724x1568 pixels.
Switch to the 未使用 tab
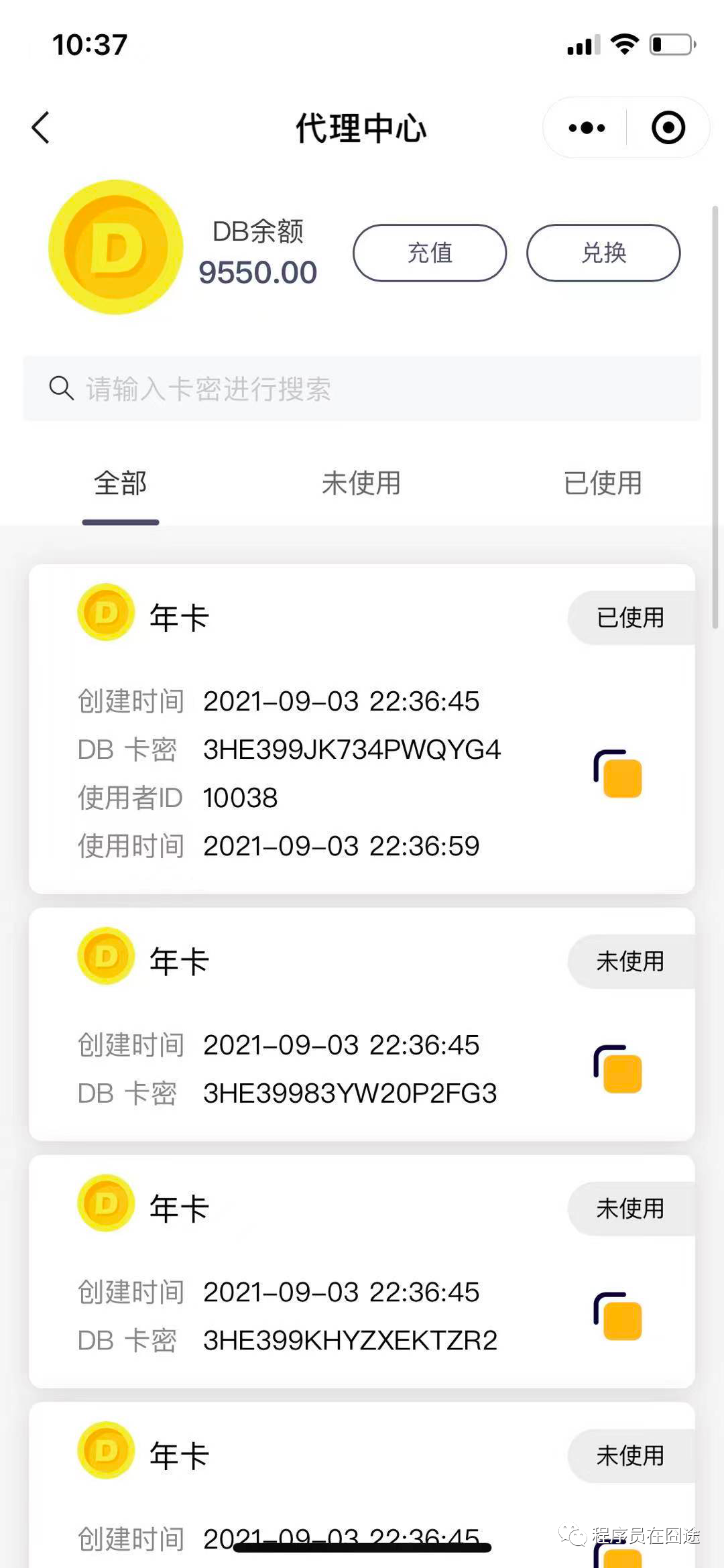click(362, 483)
